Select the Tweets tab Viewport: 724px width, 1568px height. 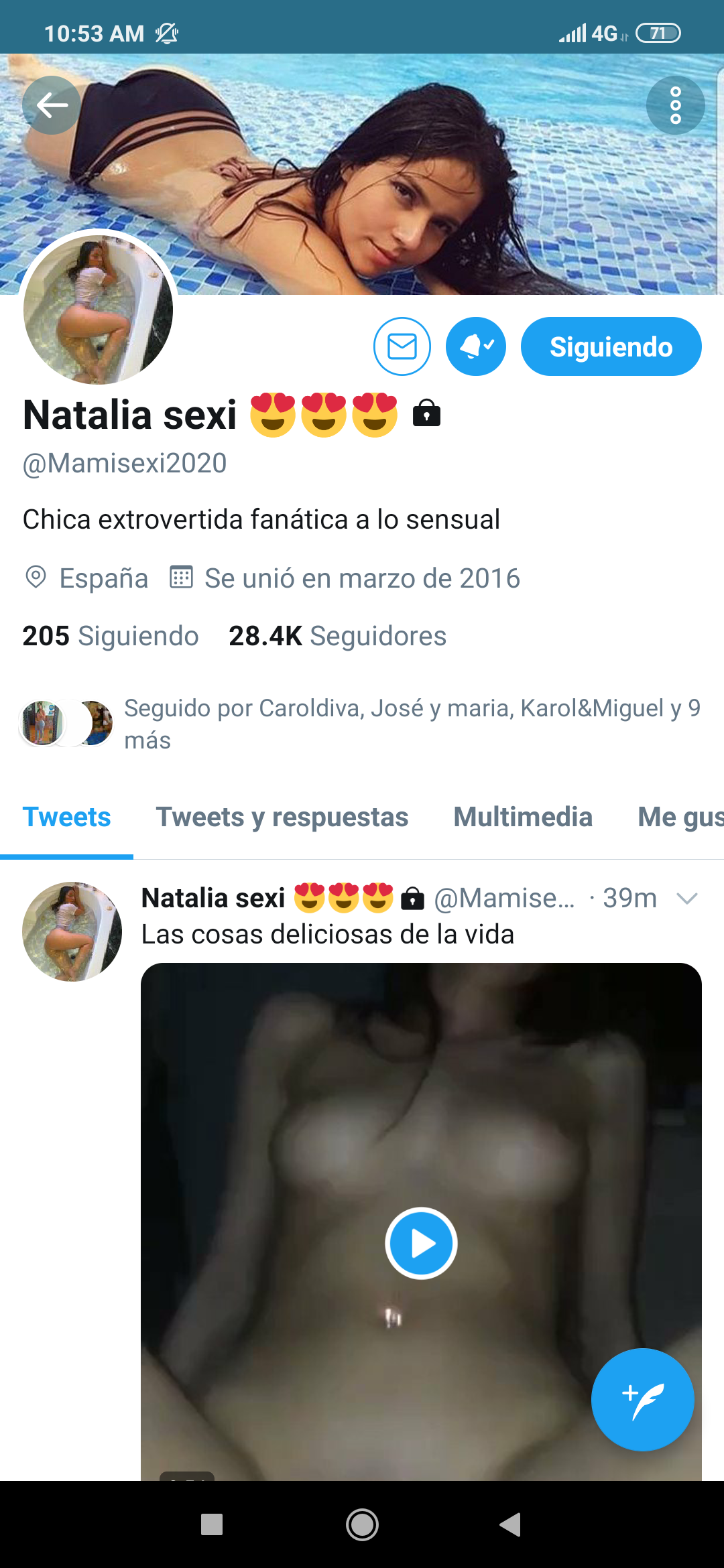[x=66, y=817]
